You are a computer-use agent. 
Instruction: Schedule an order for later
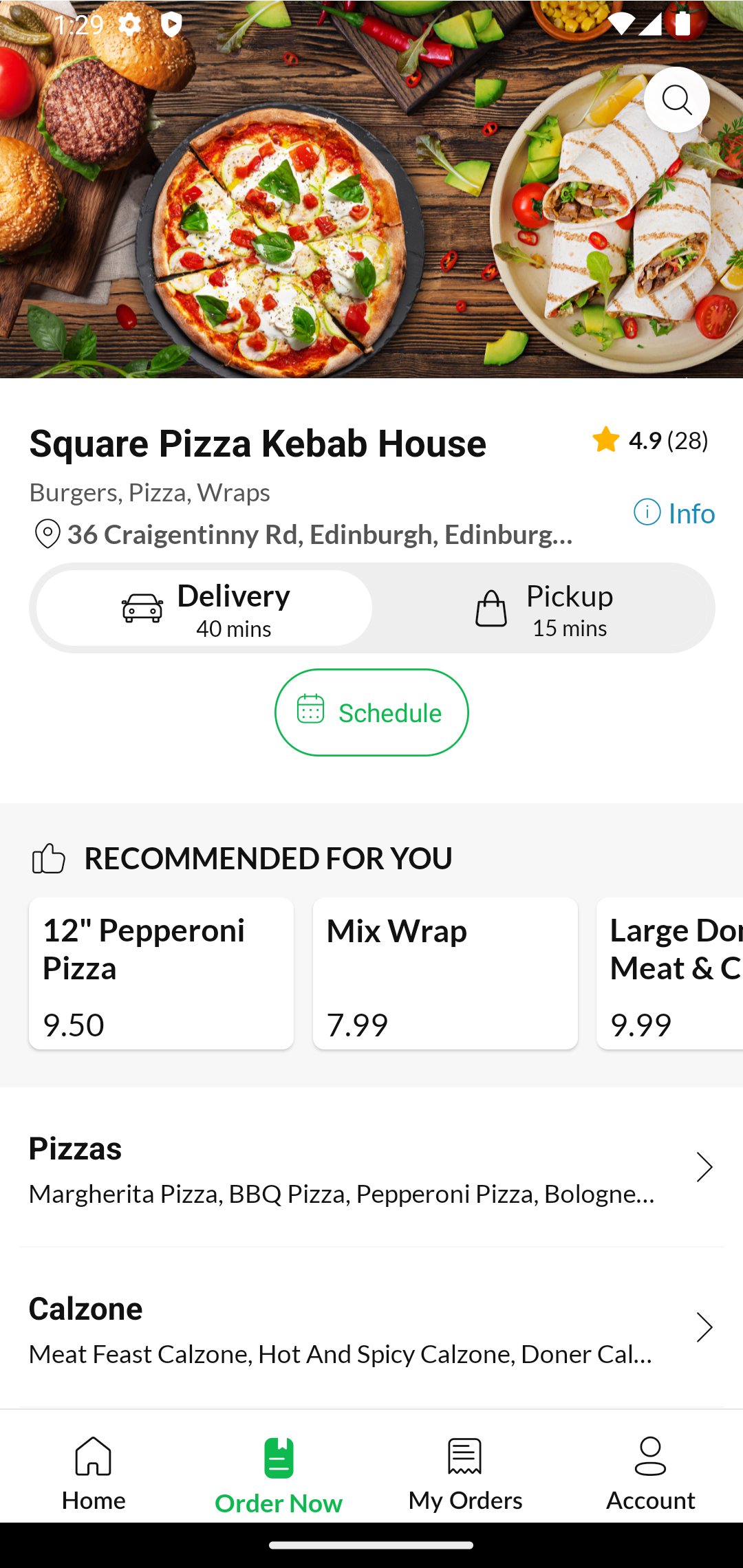coord(371,712)
